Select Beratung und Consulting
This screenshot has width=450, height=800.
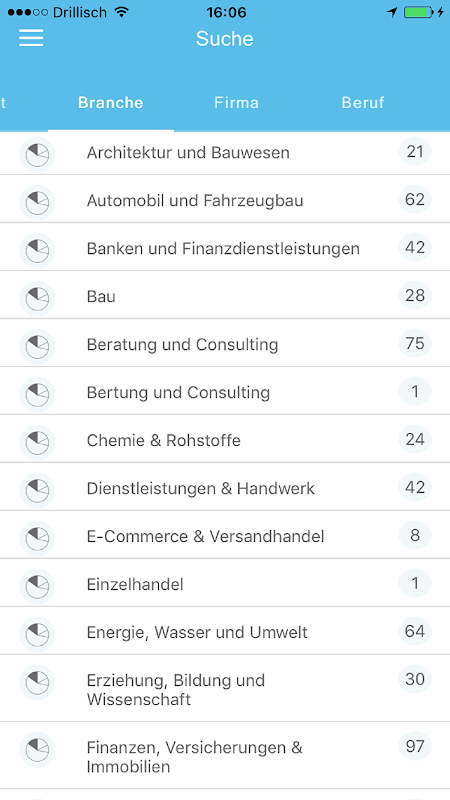225,344
